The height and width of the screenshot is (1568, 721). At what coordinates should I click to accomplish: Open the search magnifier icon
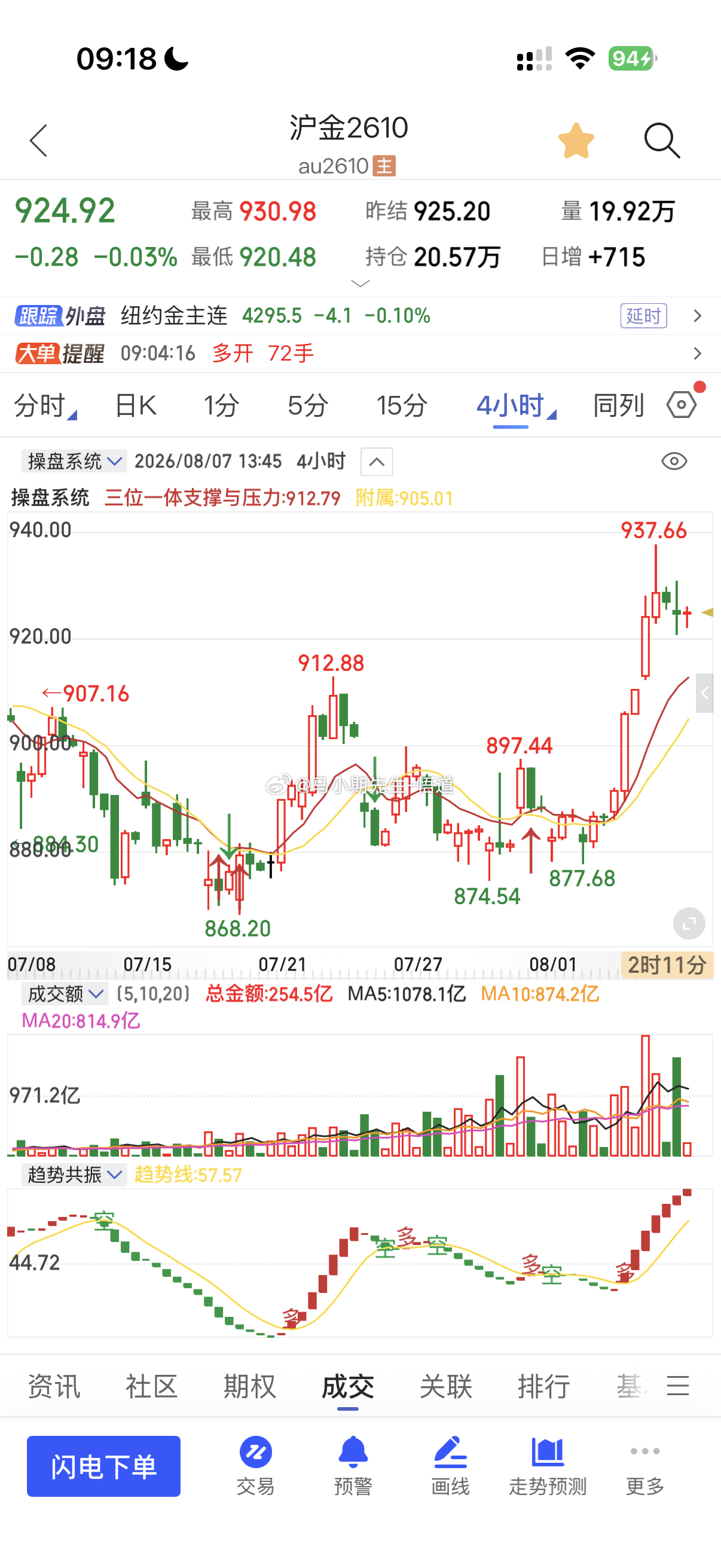coord(662,141)
